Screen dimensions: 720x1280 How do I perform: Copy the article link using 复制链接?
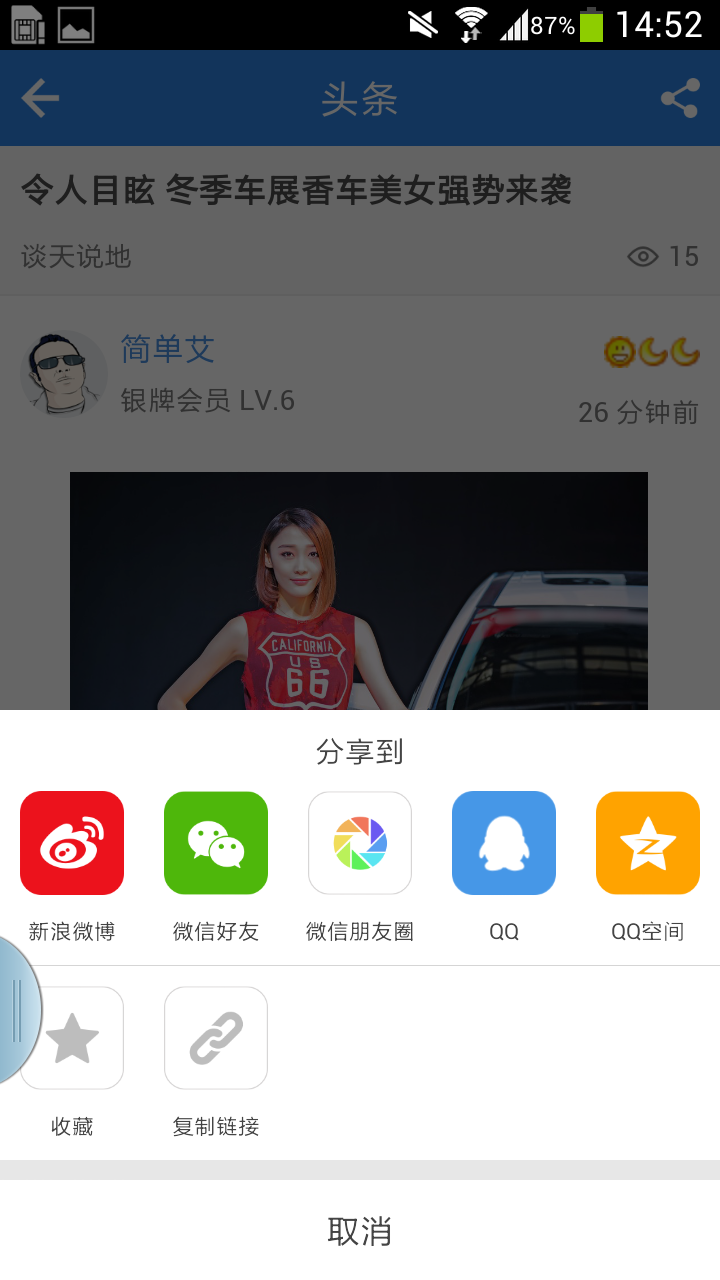(x=215, y=1037)
